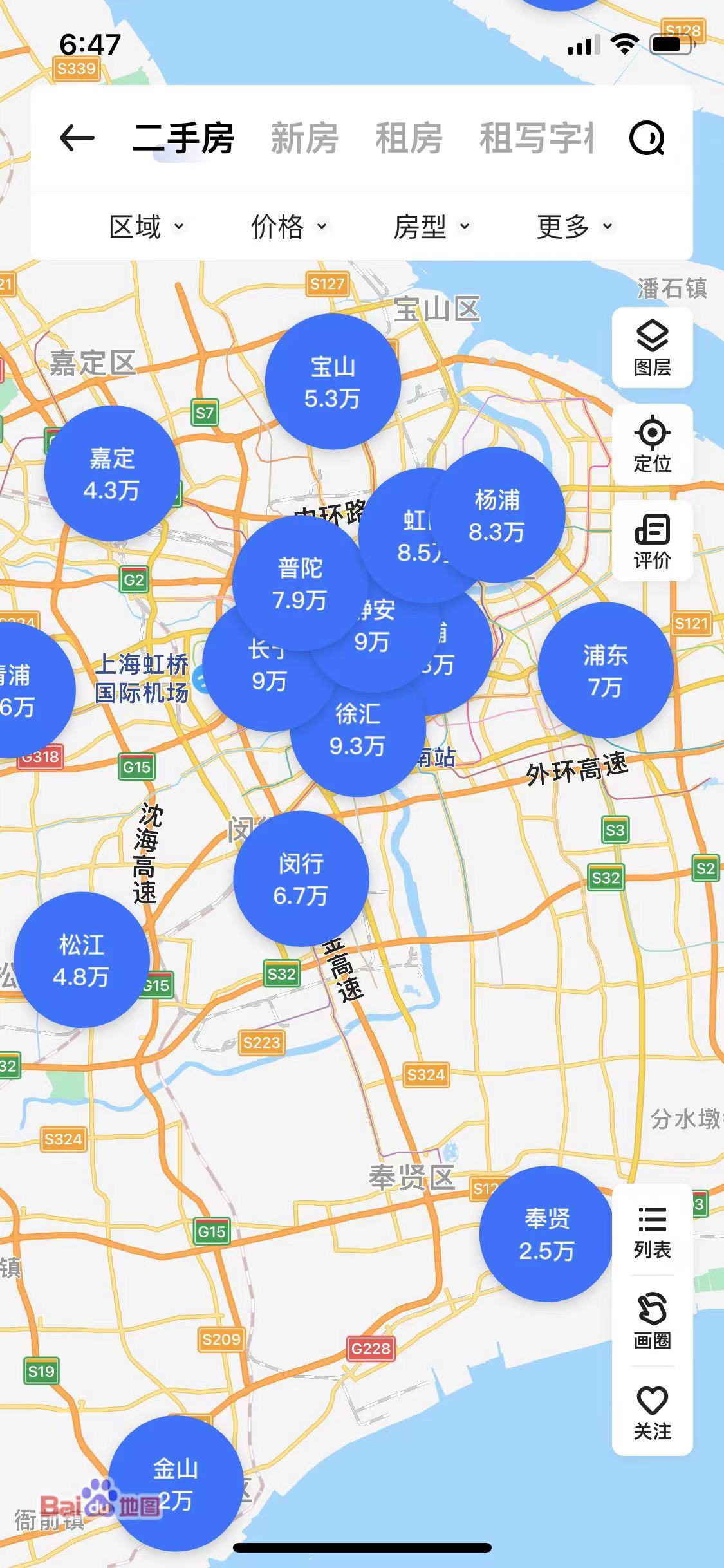Viewport: 724px width, 1568px height.
Task: Go back using the arrow icon
Action: (77, 138)
